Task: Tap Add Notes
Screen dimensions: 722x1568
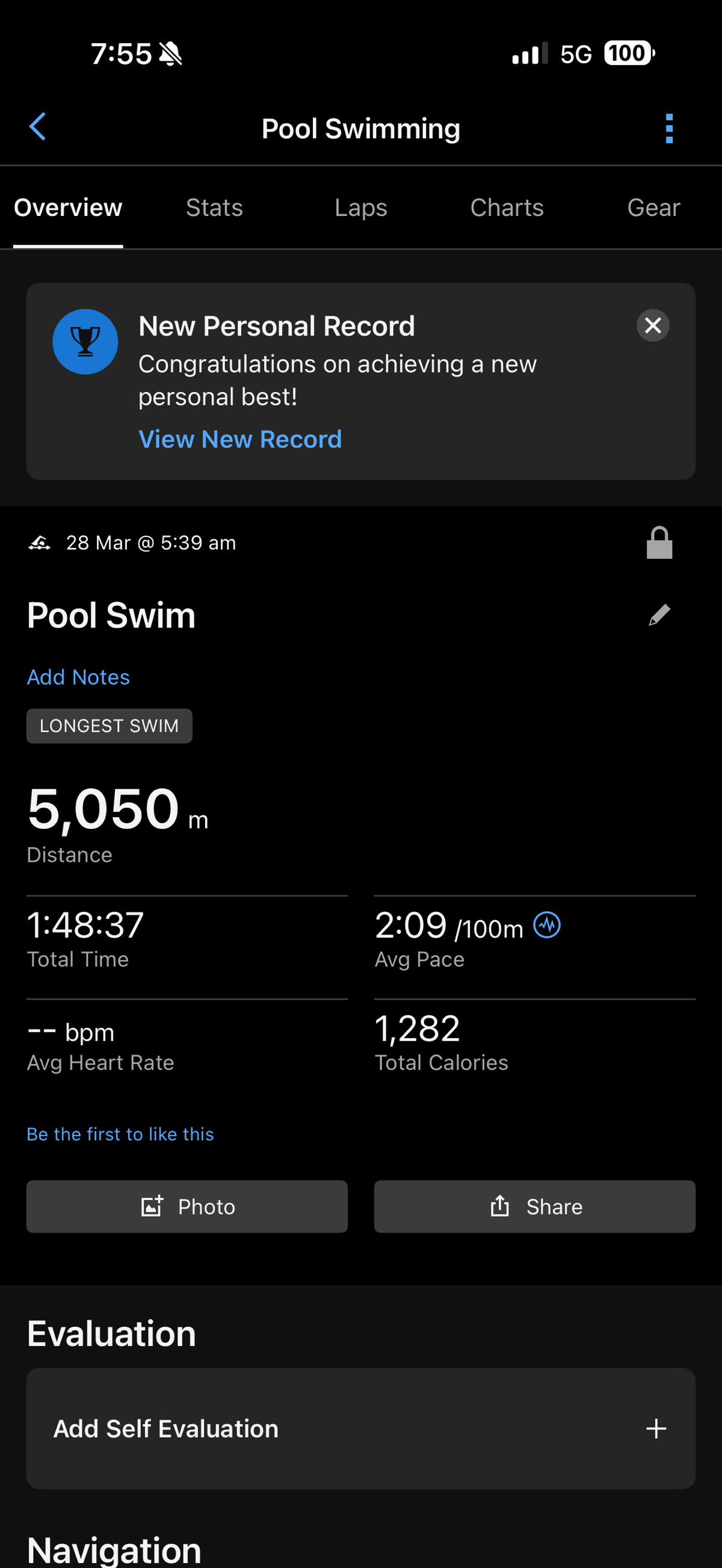Action: tap(79, 677)
